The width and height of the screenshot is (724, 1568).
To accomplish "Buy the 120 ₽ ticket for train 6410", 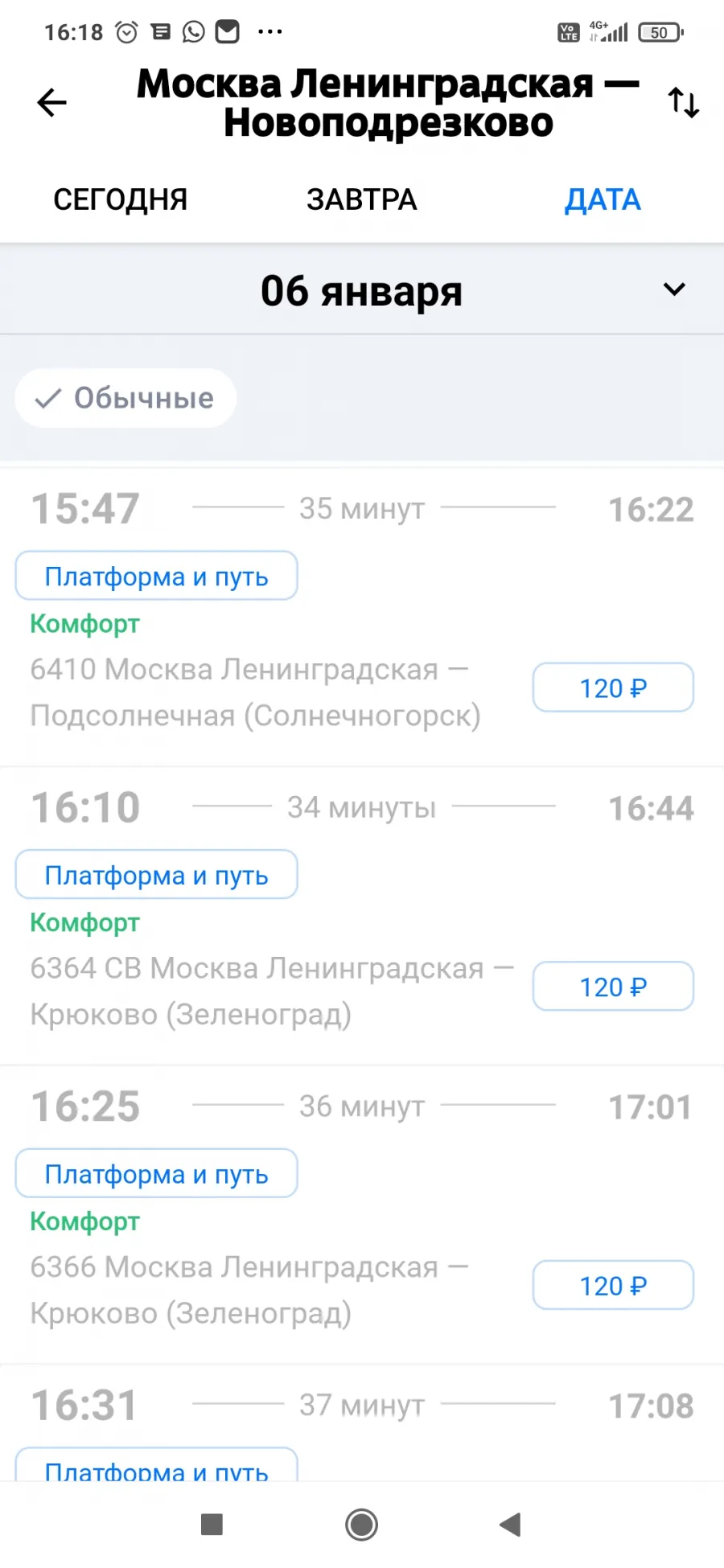I will [x=613, y=688].
